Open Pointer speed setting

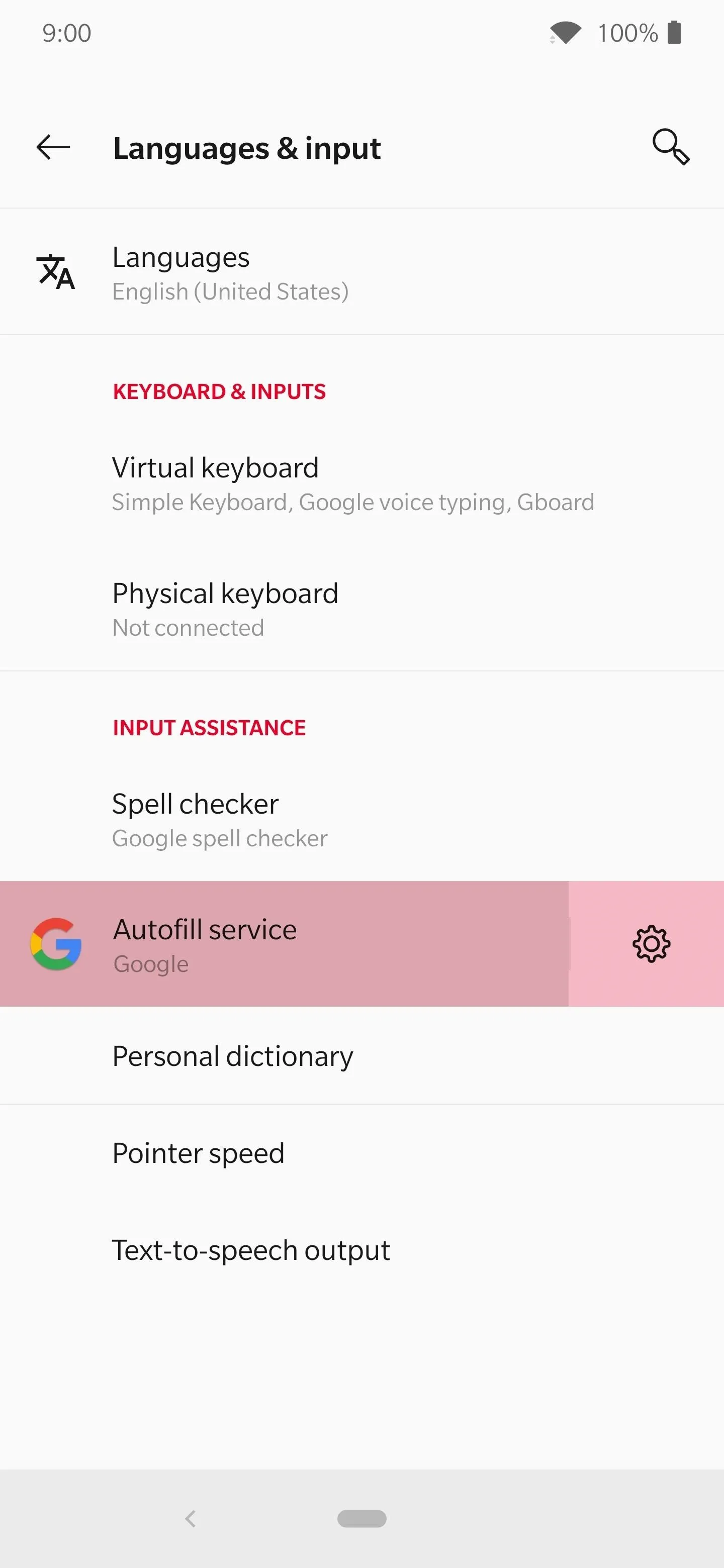click(x=361, y=1153)
